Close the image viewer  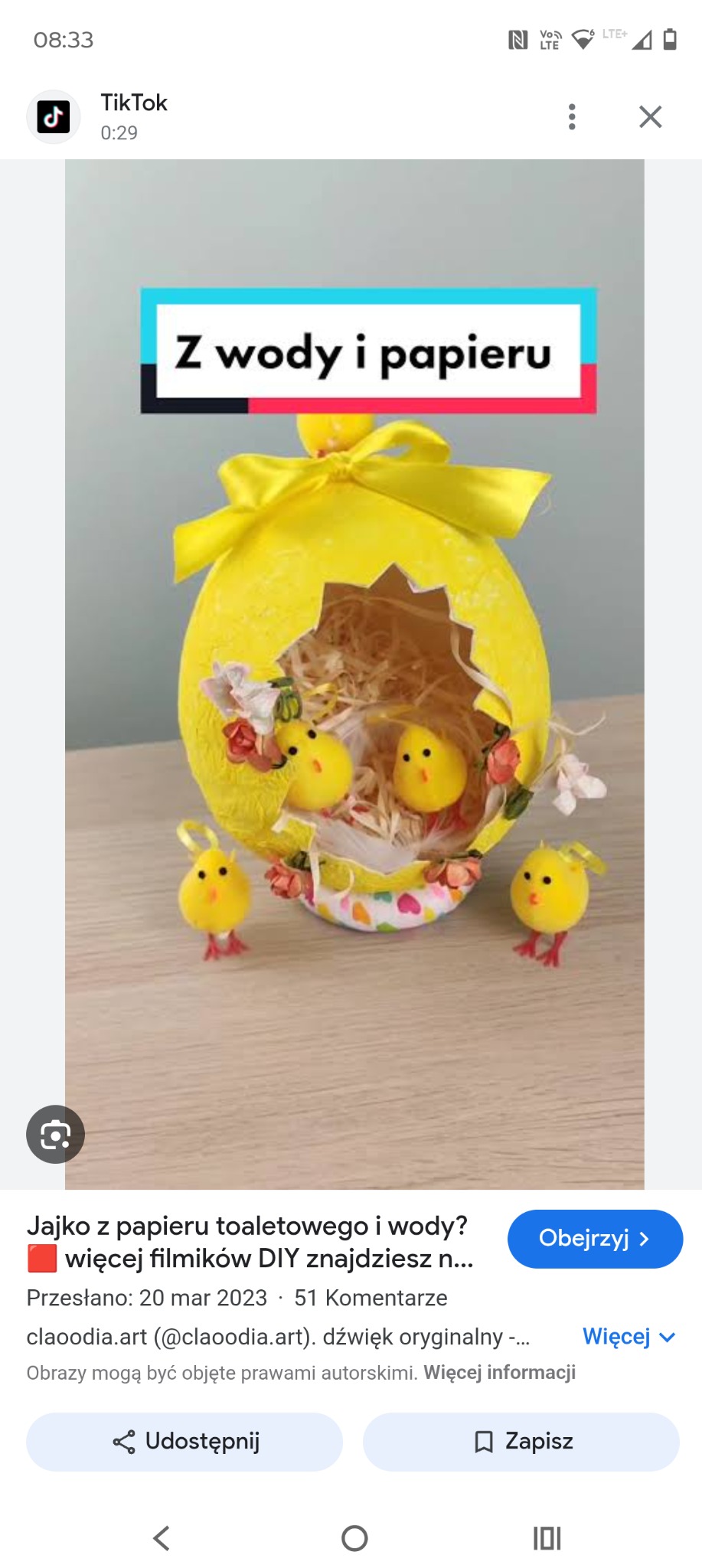coord(650,117)
